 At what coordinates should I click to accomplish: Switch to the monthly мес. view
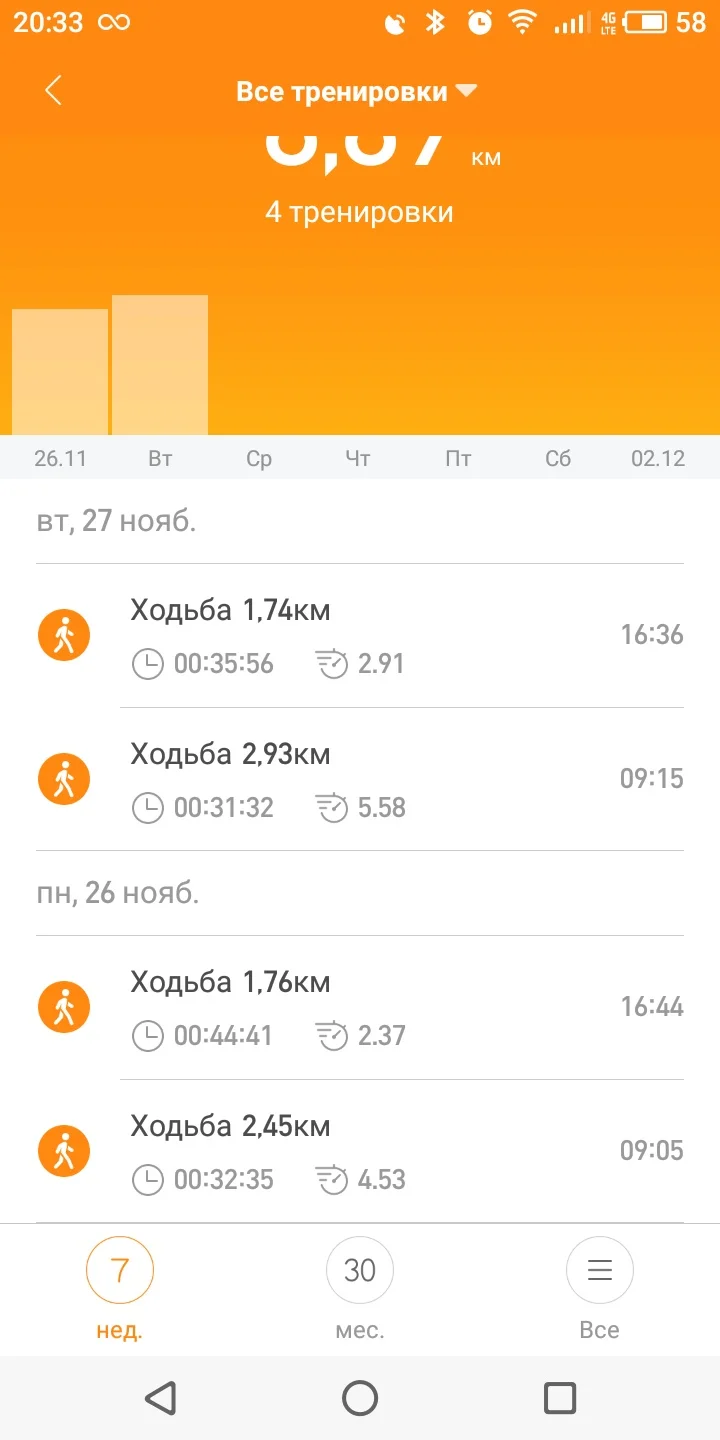point(360,1288)
